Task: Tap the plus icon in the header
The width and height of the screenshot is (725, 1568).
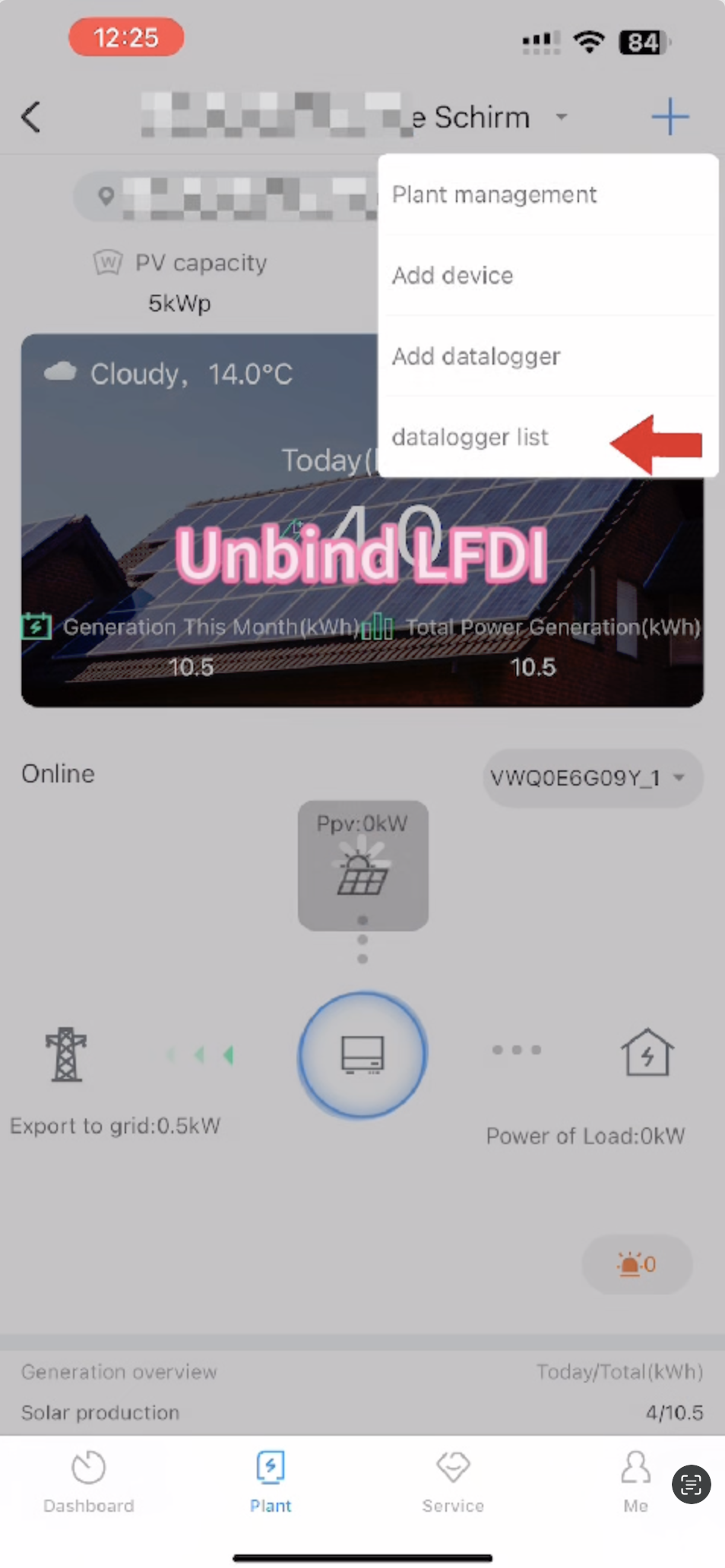Action: 670,117
